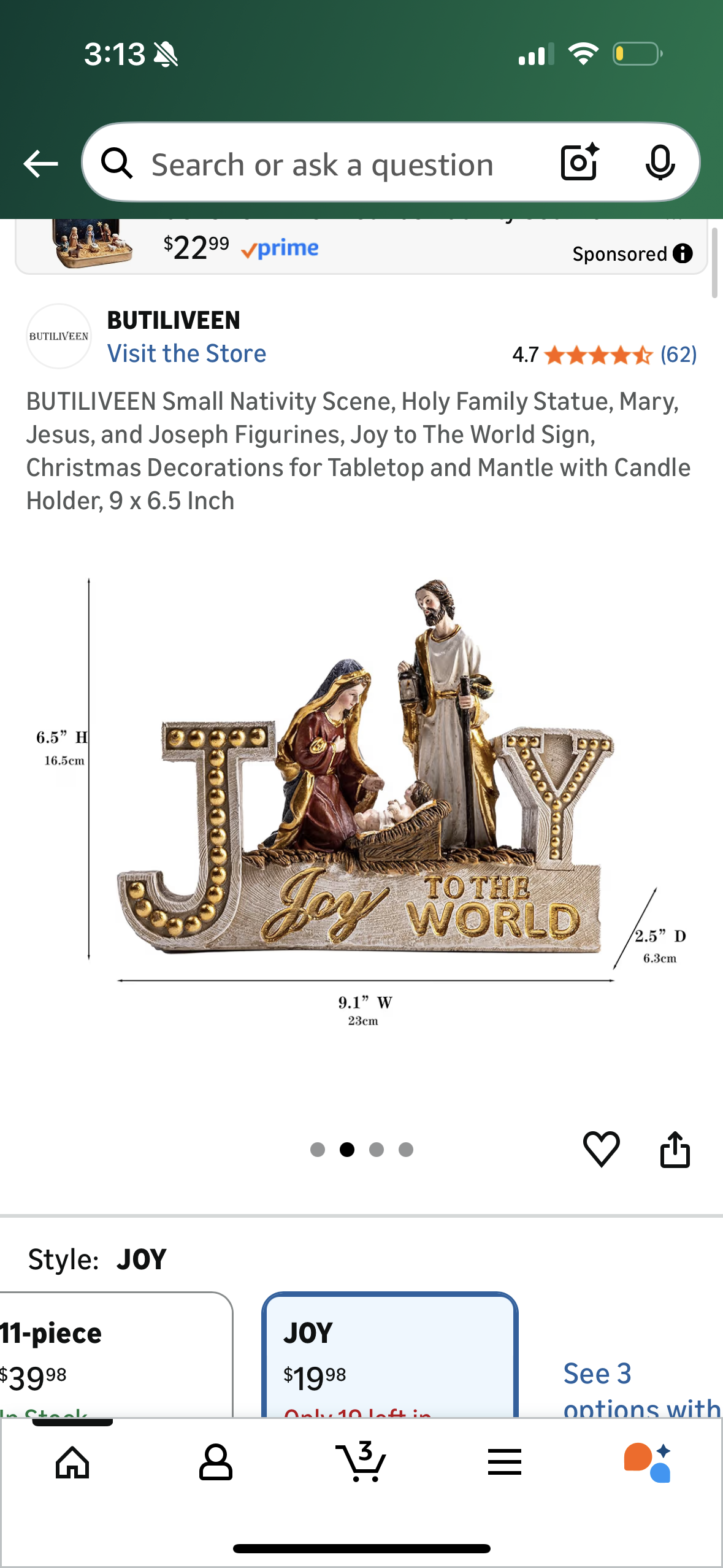
Task: Select the 11-piece style option
Action: [x=110, y=1356]
